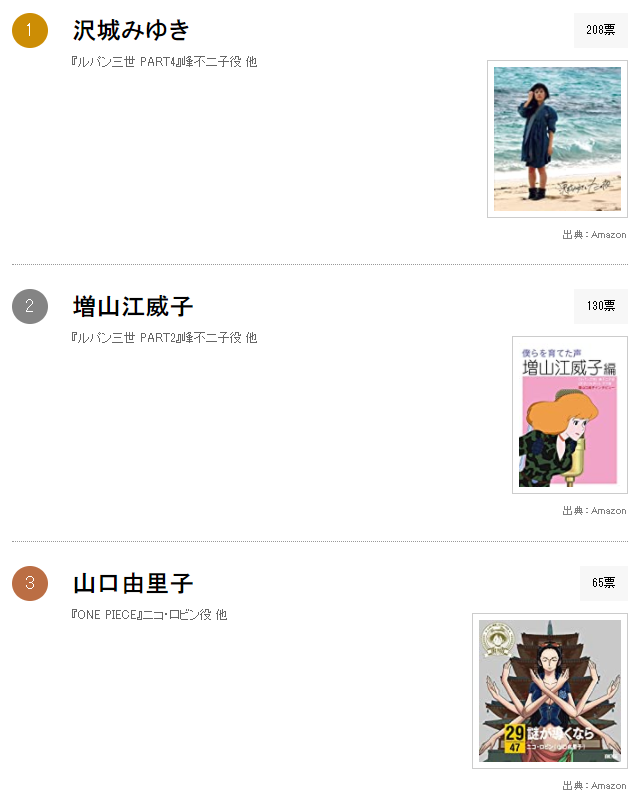Open the beach photo for 沢城みゆき
The image size is (630, 800).
click(557, 139)
